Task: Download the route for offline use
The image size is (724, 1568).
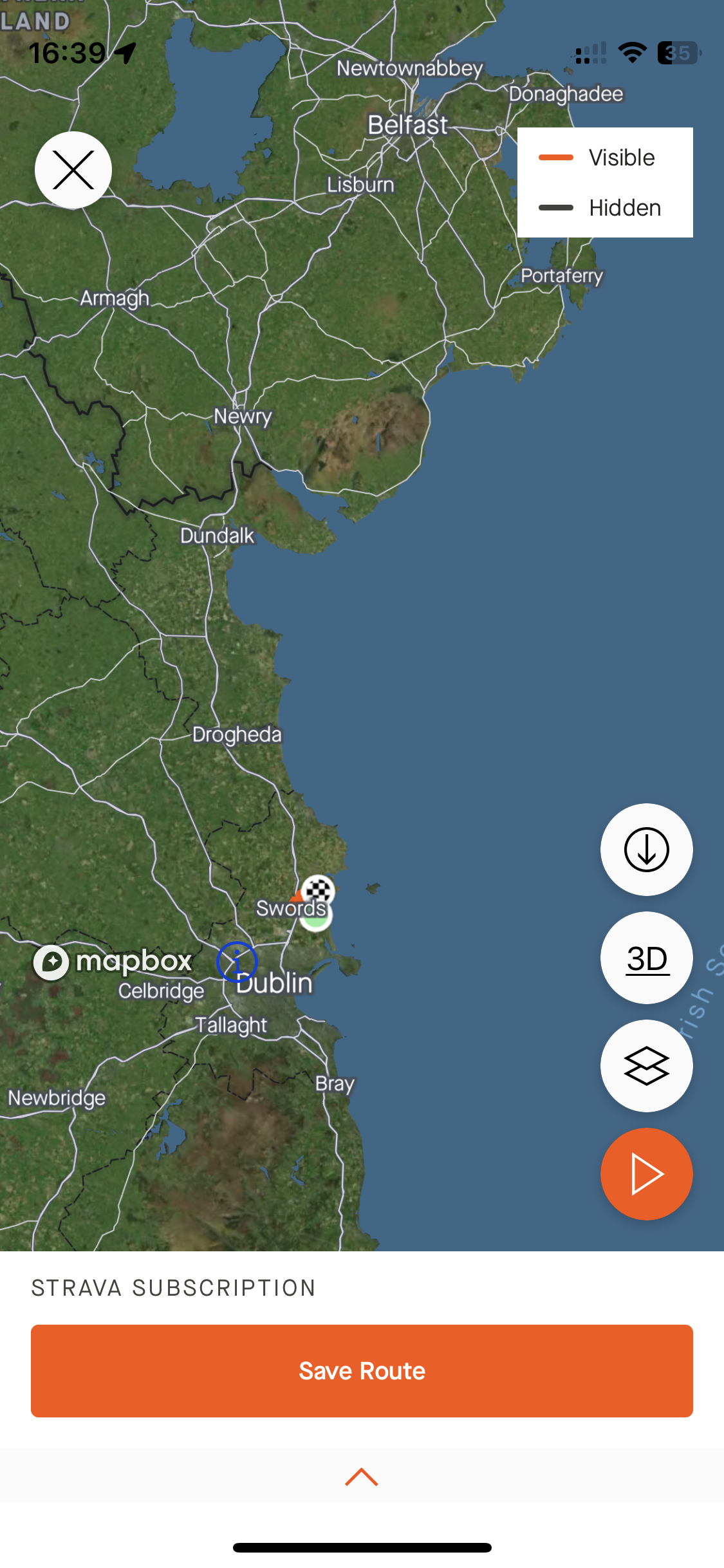Action: point(646,850)
